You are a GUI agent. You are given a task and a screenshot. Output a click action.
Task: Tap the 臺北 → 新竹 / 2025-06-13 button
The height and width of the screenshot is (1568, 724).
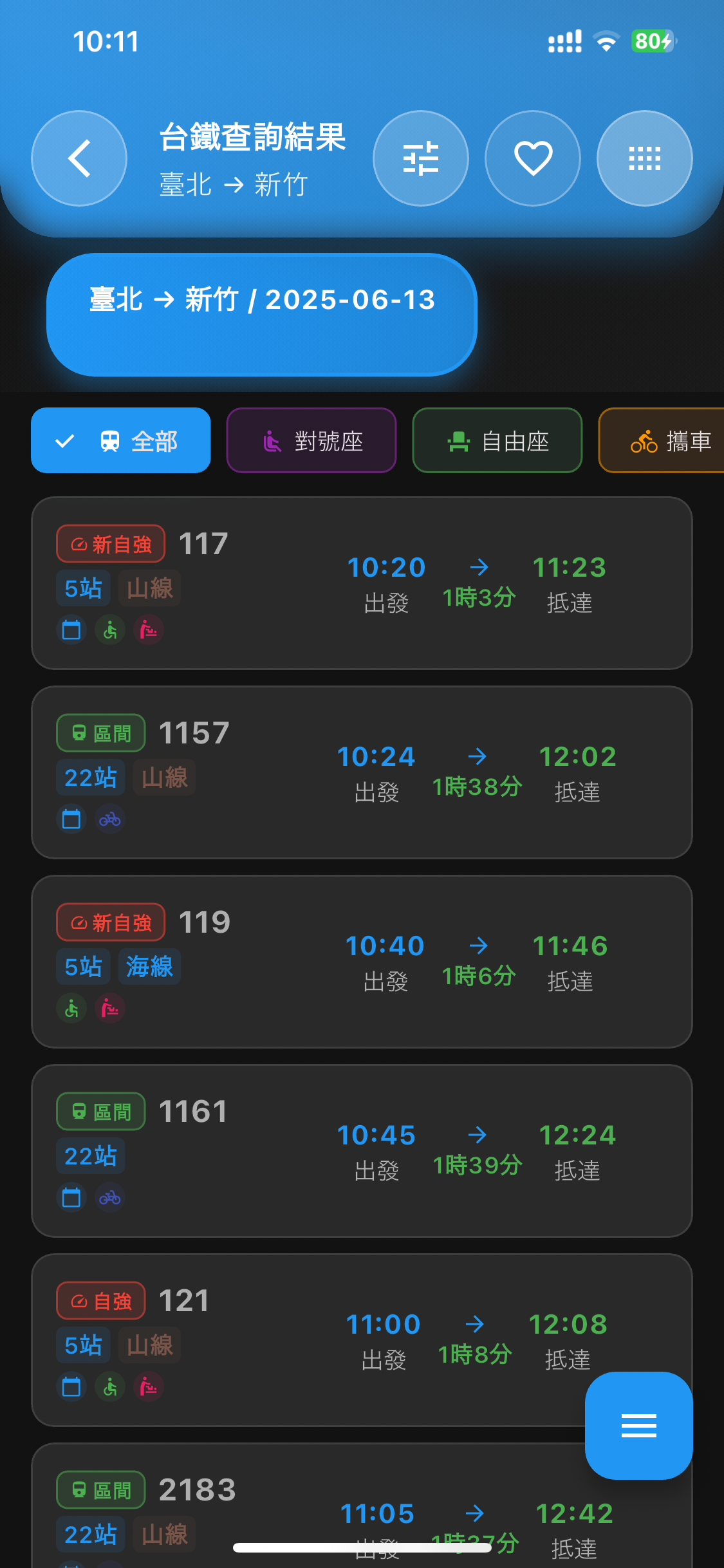tap(262, 314)
